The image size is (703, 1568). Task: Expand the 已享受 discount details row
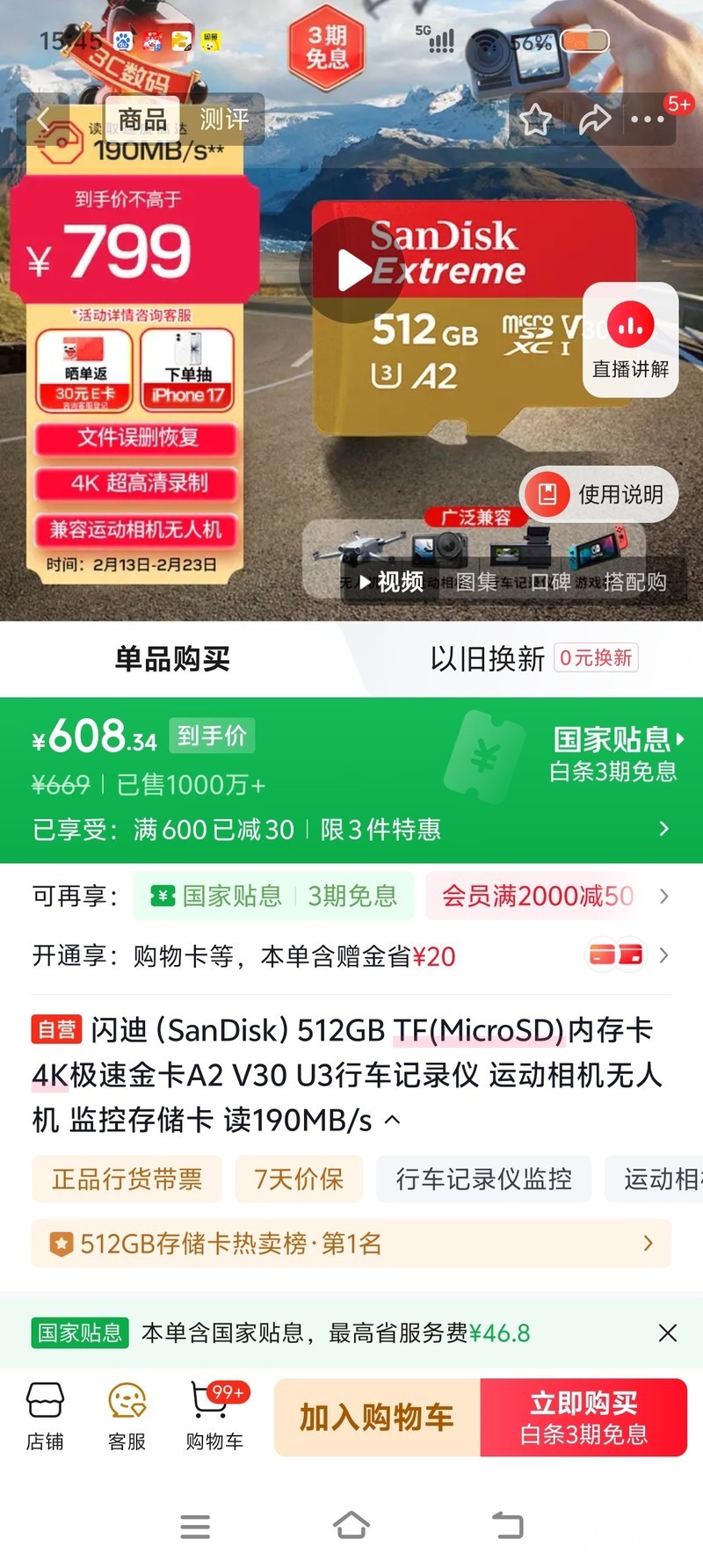pos(663,829)
